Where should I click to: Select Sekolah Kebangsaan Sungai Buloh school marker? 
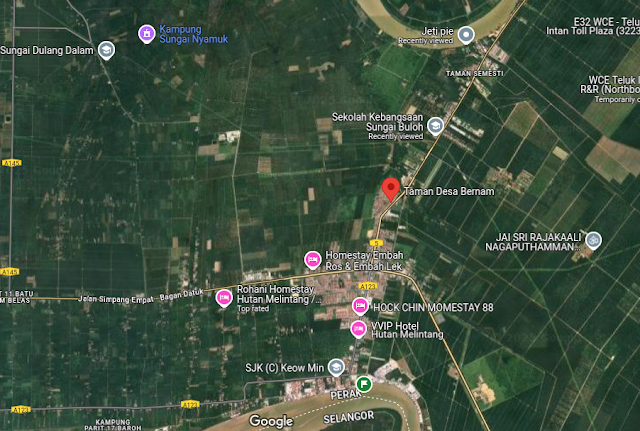436,128
